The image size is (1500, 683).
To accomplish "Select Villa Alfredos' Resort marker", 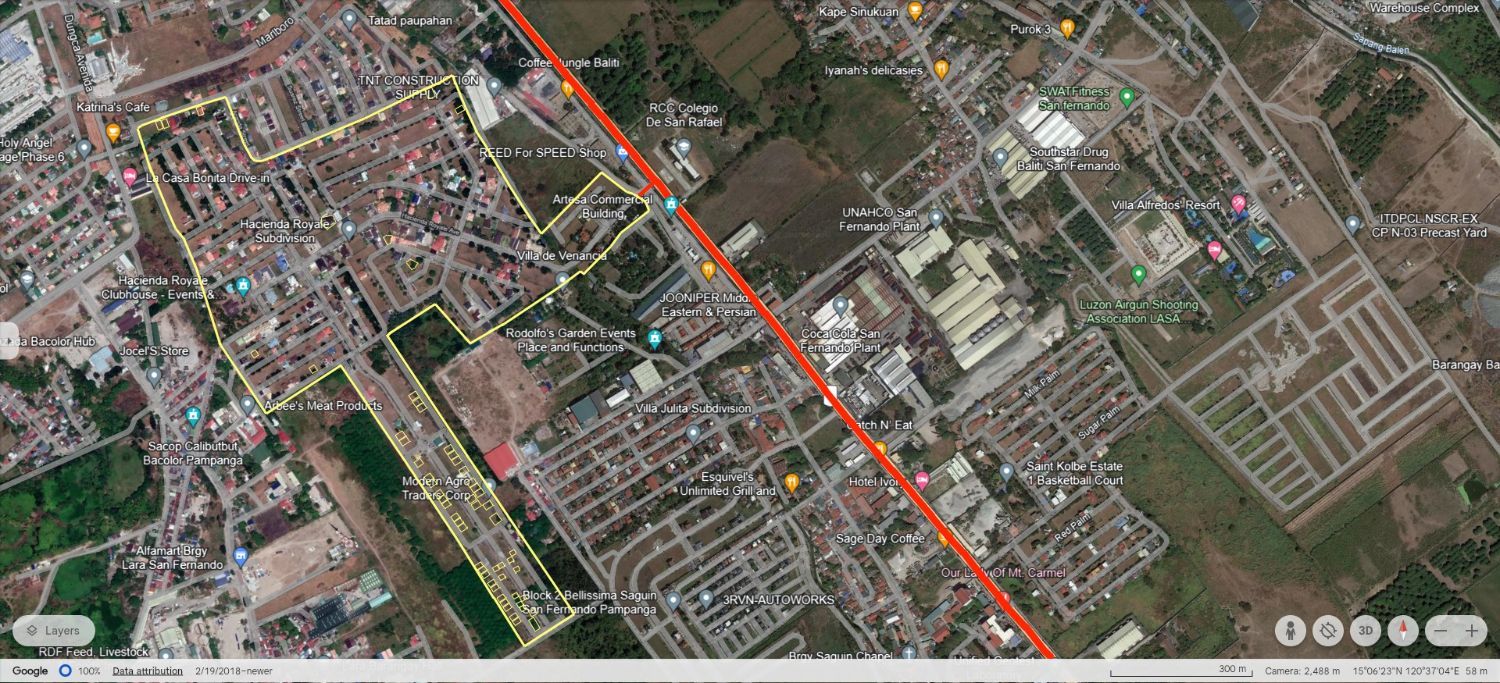I will [1239, 204].
